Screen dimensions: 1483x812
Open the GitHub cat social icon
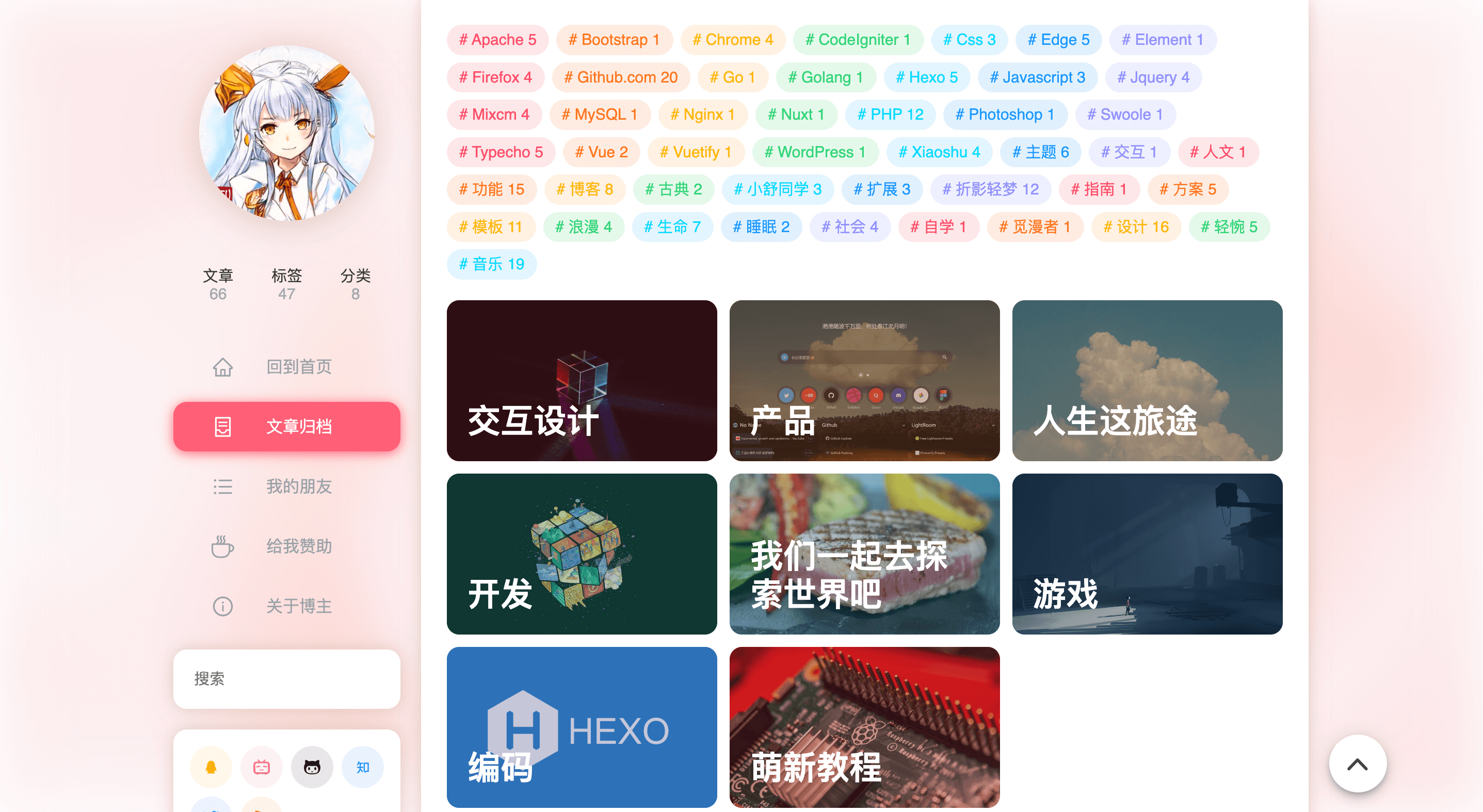click(312, 767)
